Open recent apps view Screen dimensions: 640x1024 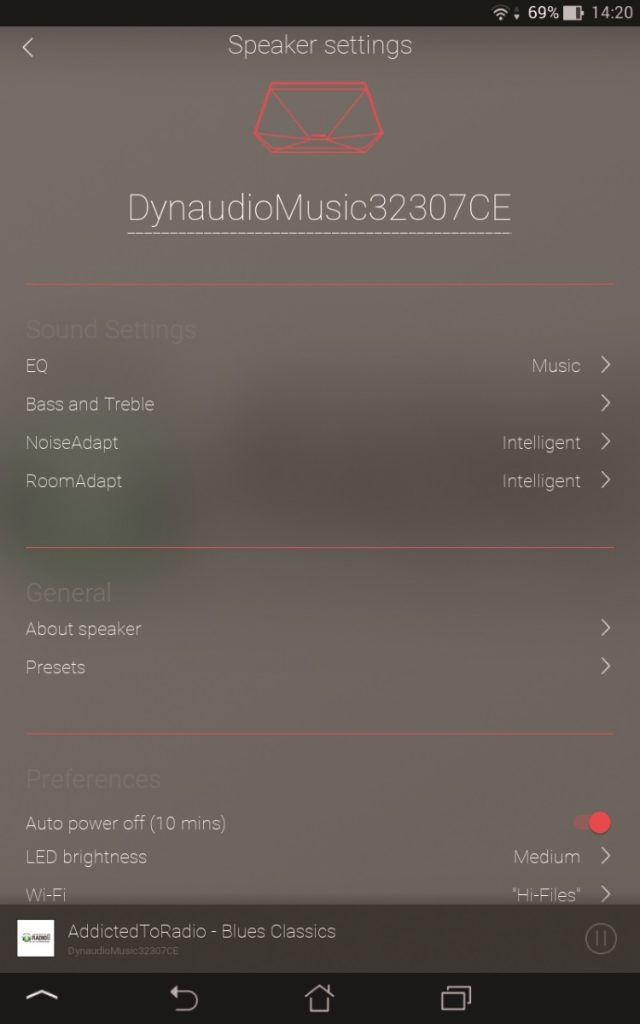click(x=456, y=998)
